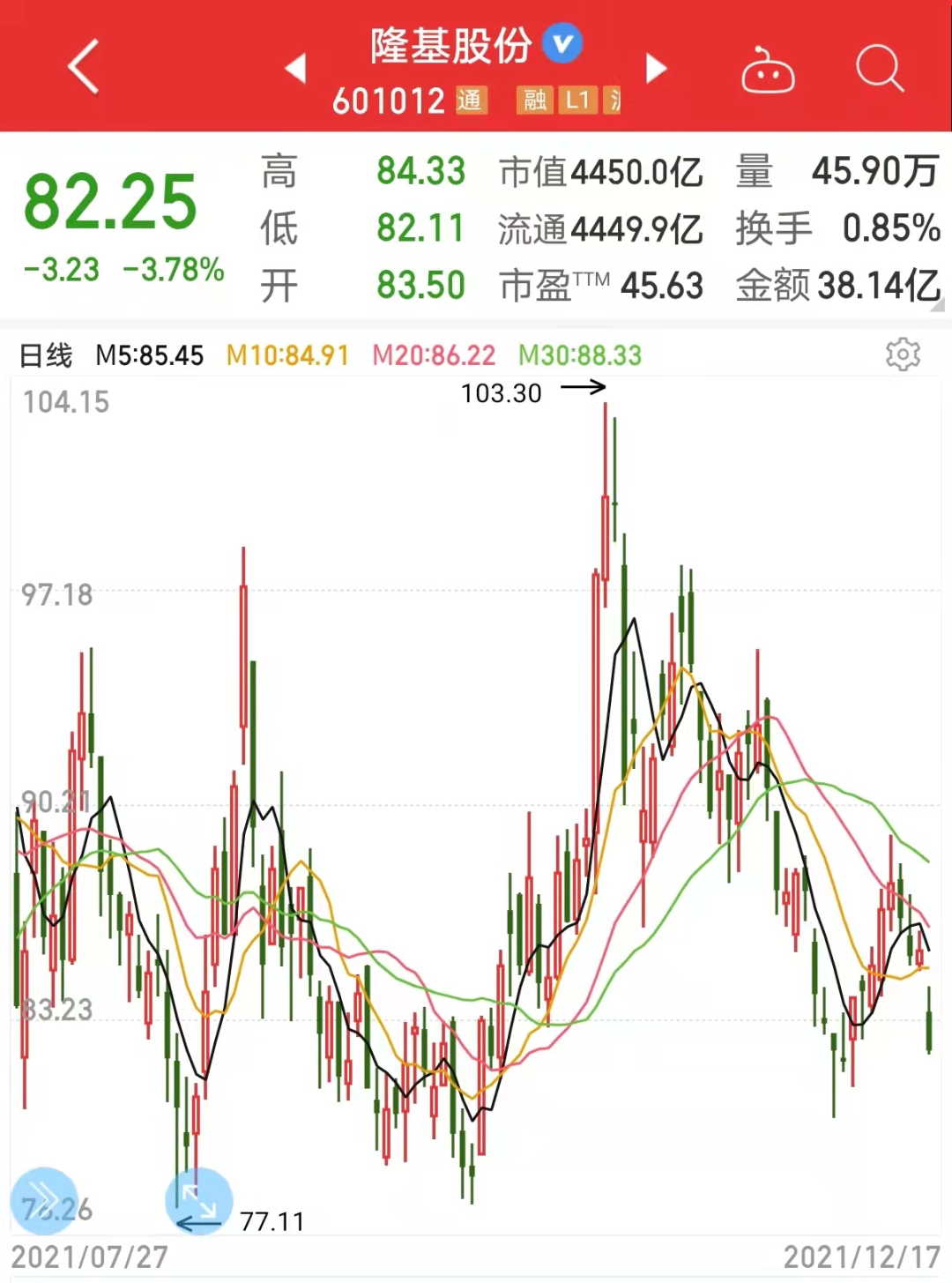Open 日线 period selector
Viewport: 952px width, 1283px height.
click(x=46, y=355)
